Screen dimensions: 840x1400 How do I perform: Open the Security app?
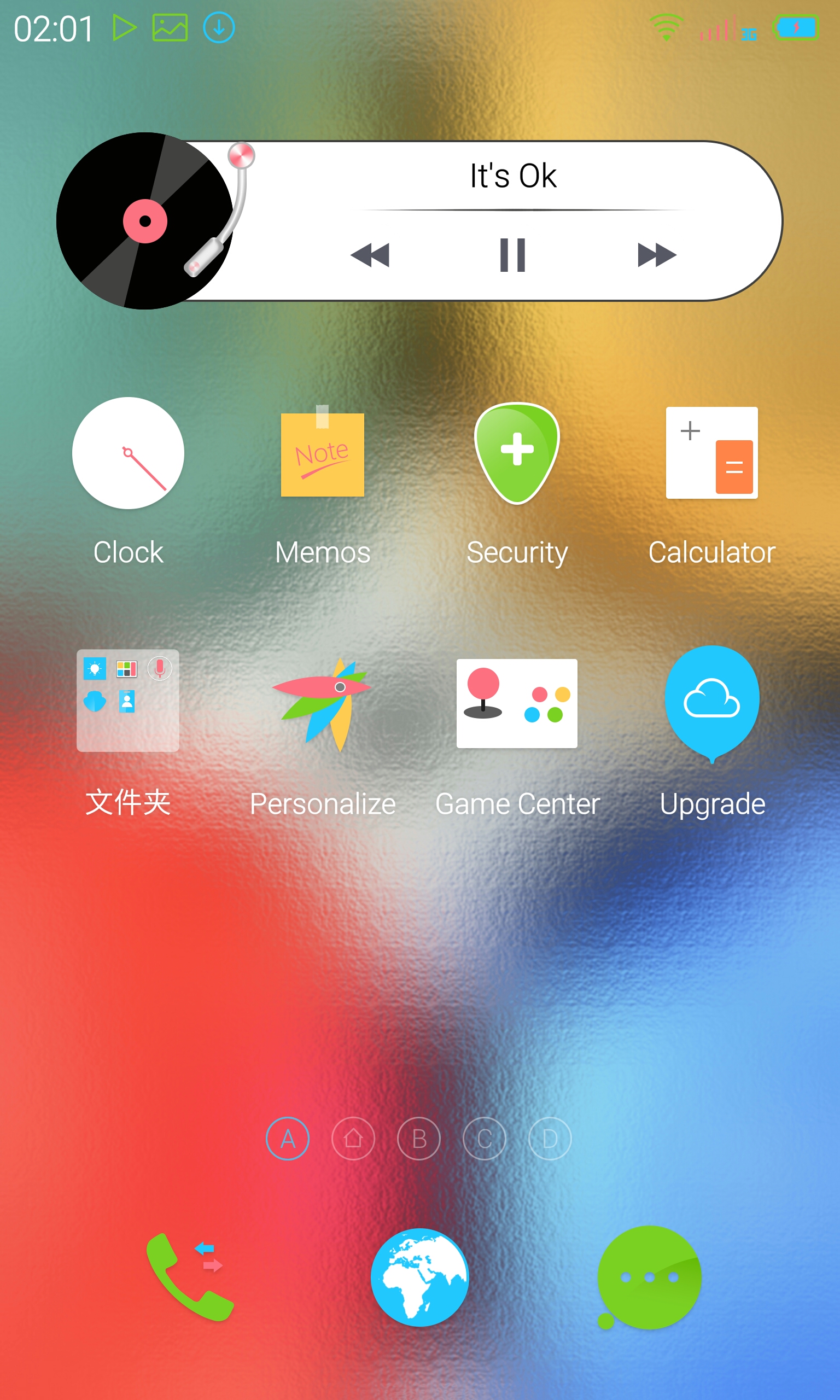coord(517,453)
